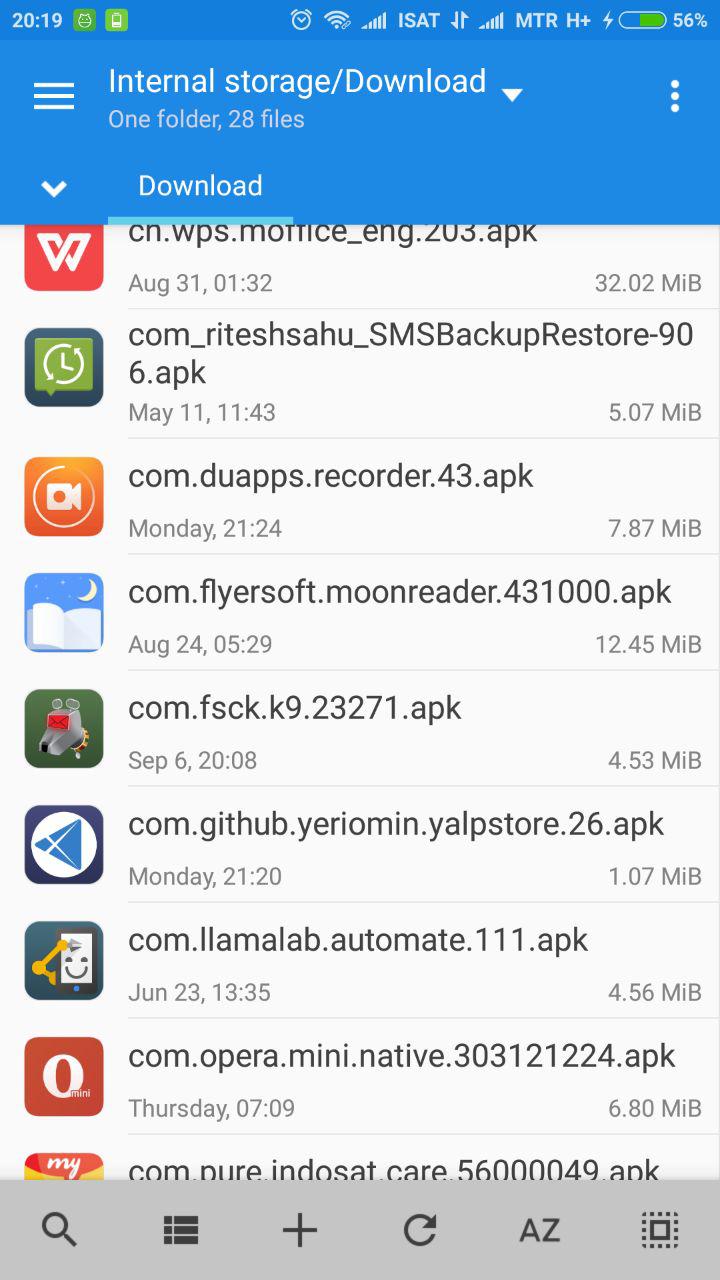Open the AZ sort options
Image resolution: width=720 pixels, height=1280 pixels.
(540, 1231)
